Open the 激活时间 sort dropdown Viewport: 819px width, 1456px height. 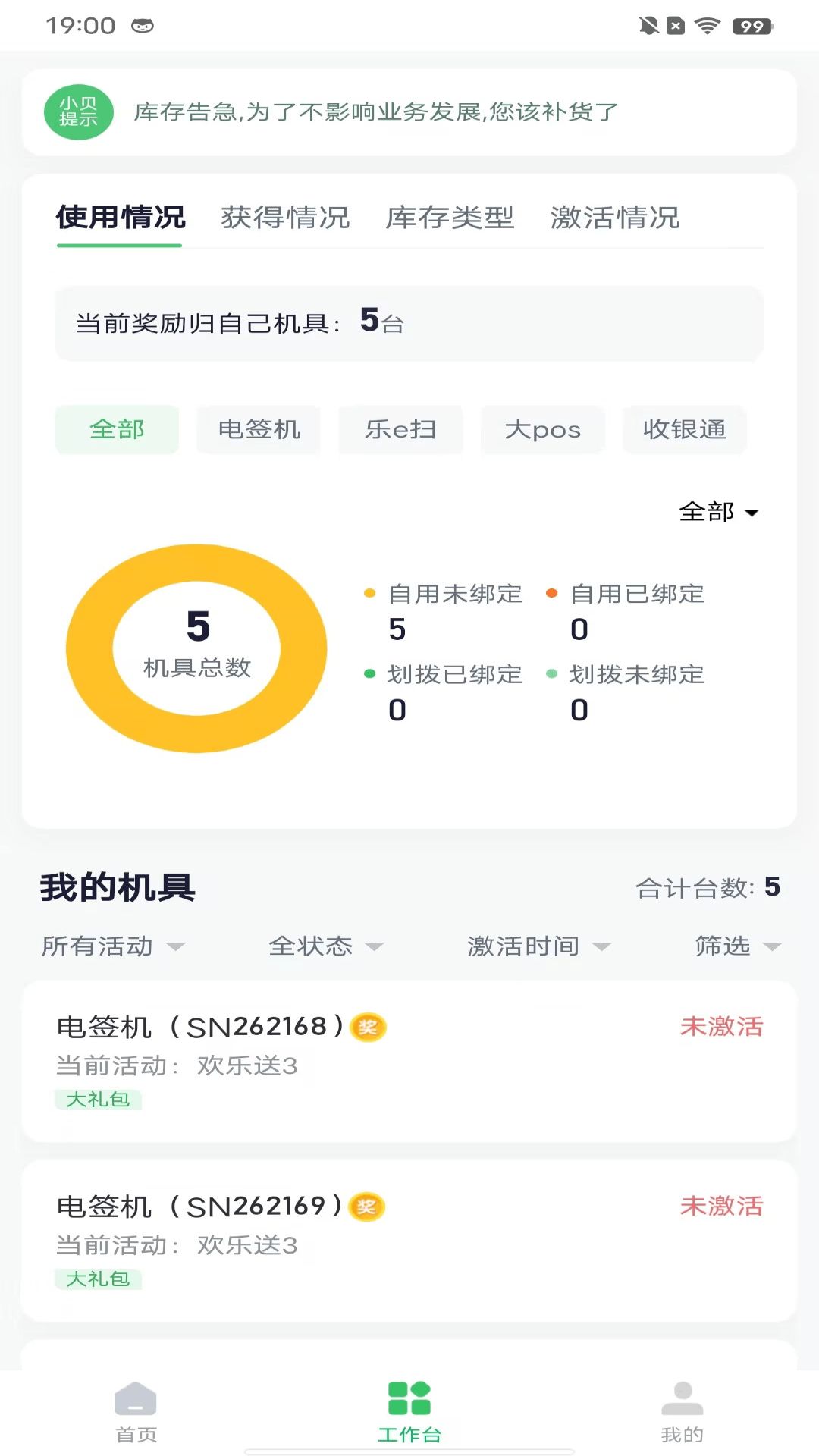pos(538,946)
